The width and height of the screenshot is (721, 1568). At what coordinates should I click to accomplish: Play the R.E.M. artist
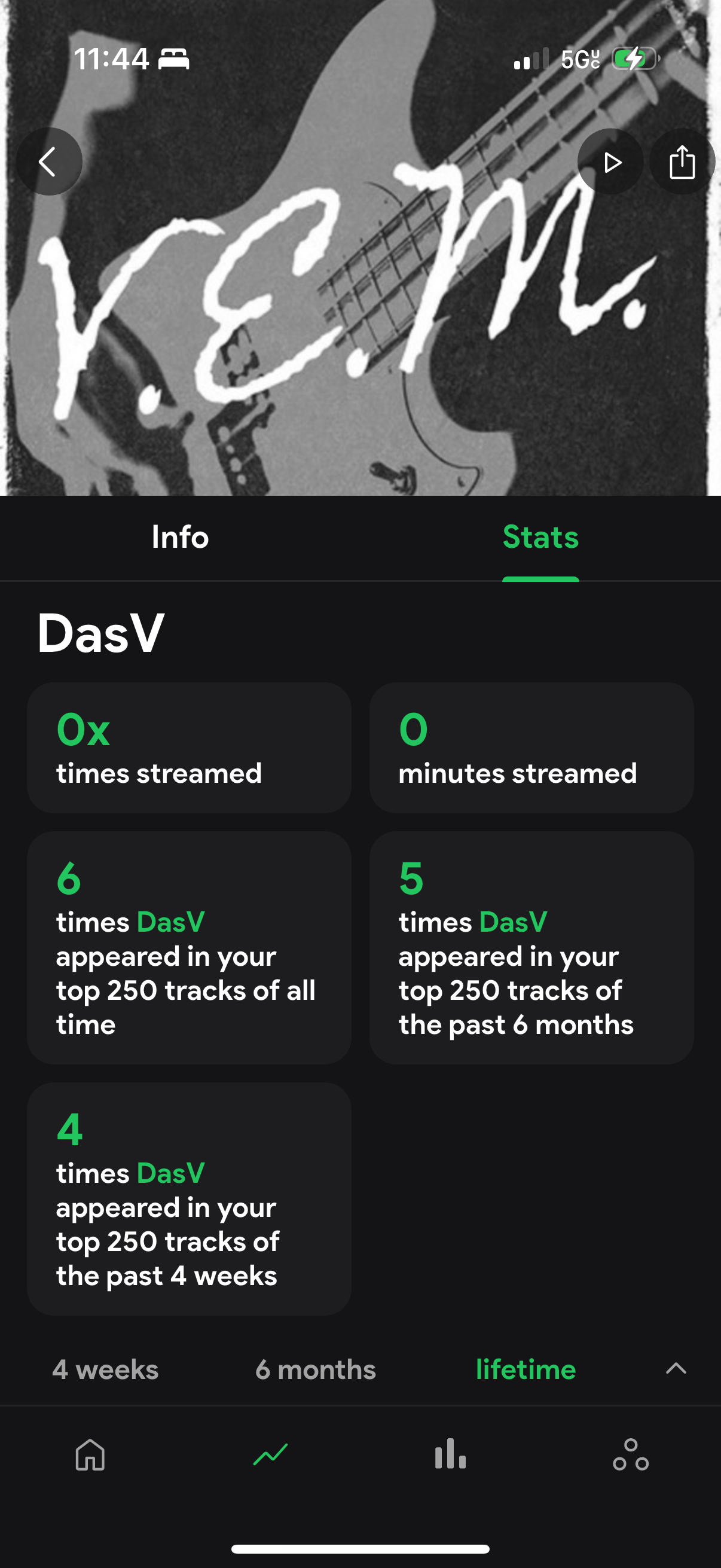pyautogui.click(x=611, y=162)
